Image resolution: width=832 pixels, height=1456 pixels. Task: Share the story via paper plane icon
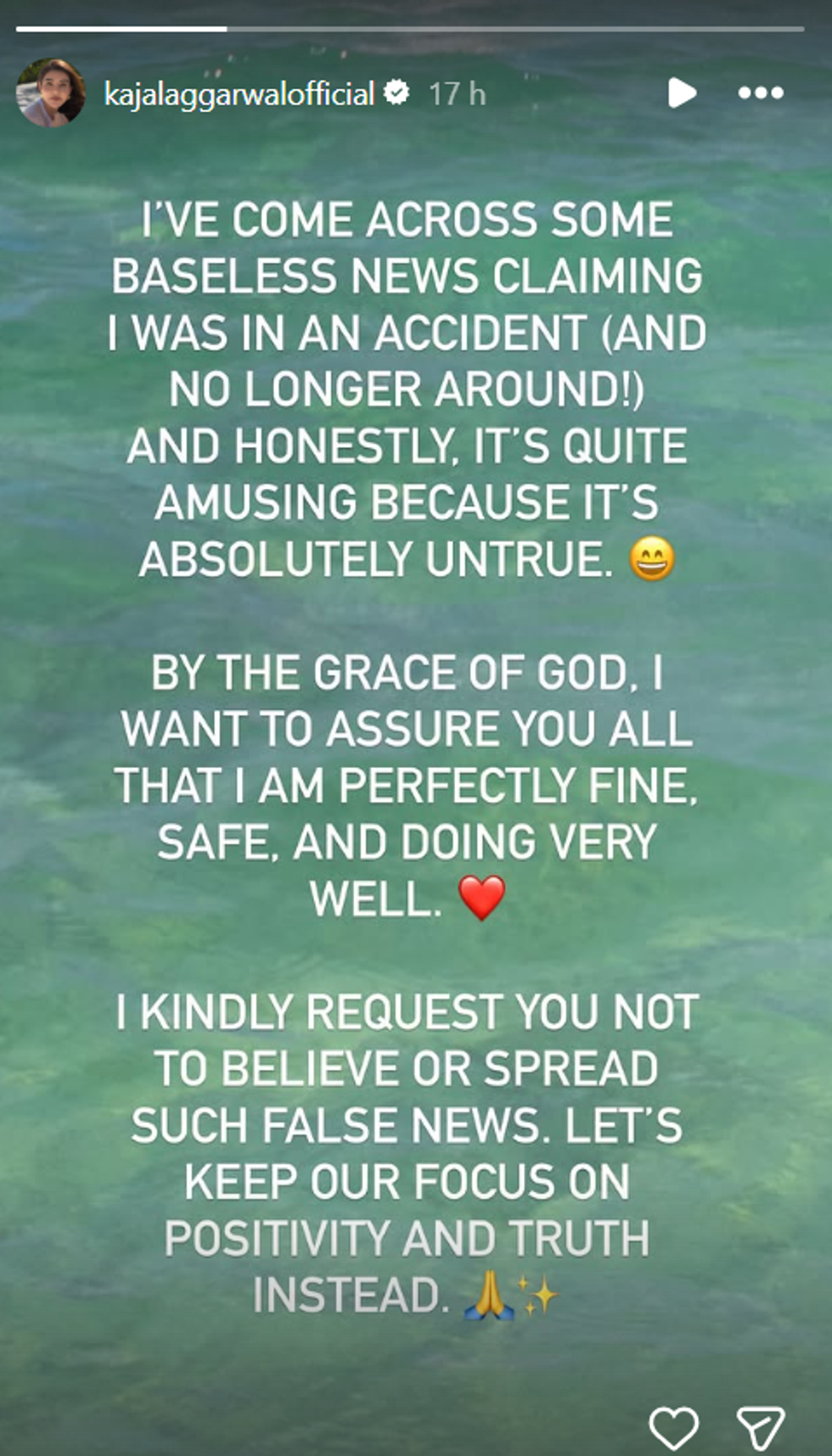click(760, 1428)
